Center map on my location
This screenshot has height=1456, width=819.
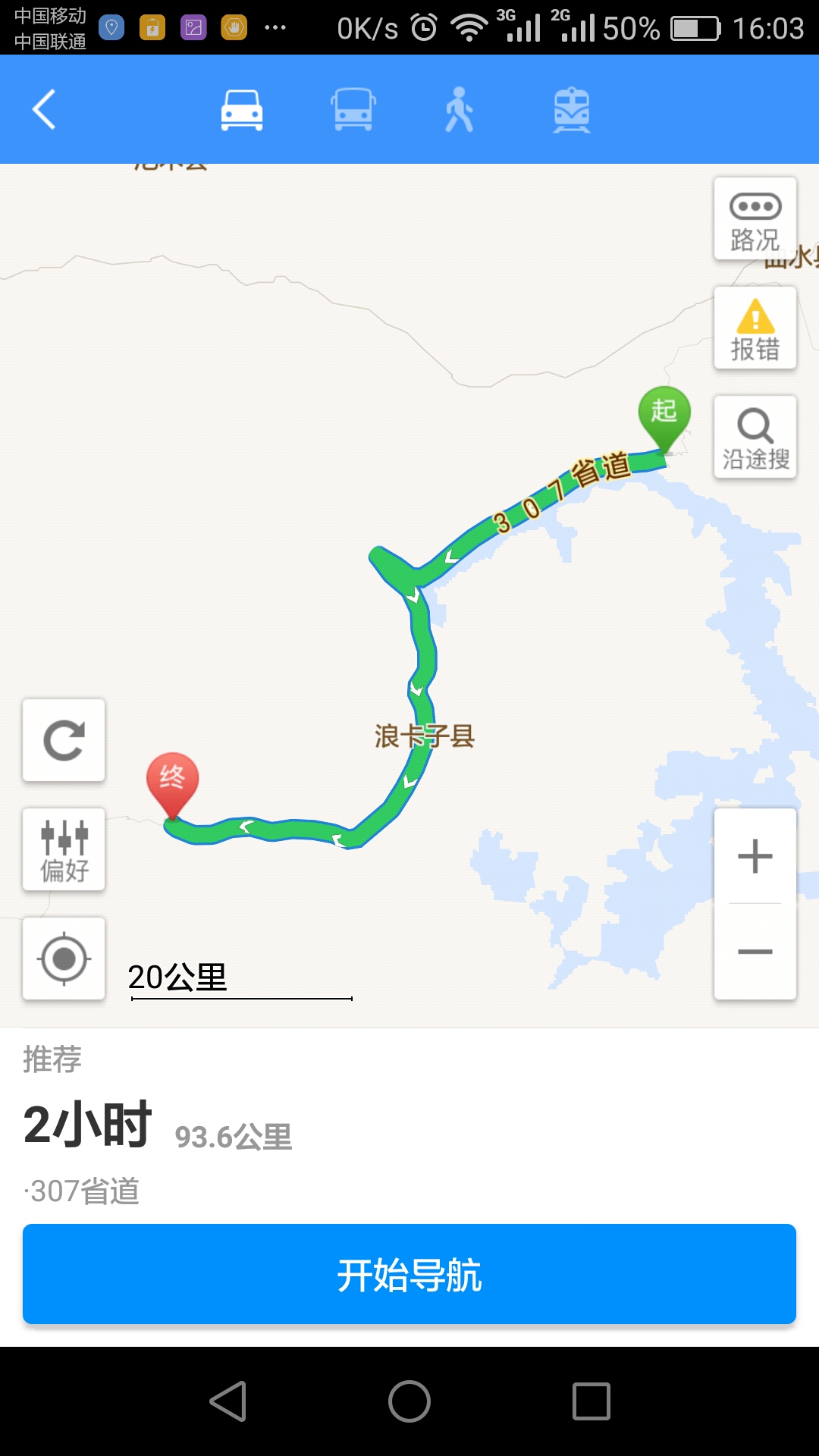(x=64, y=959)
